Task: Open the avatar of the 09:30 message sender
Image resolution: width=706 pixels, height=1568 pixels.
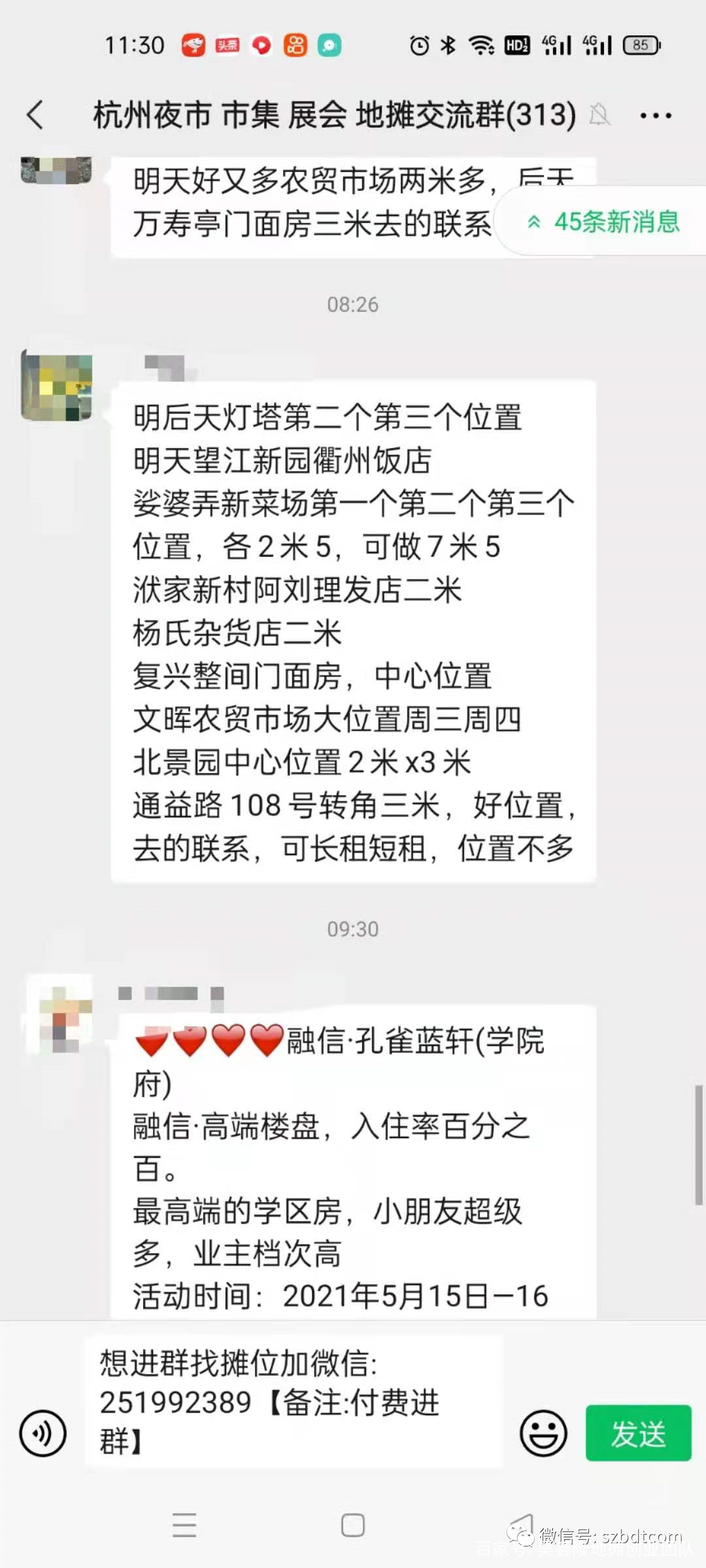Action: [60, 1015]
